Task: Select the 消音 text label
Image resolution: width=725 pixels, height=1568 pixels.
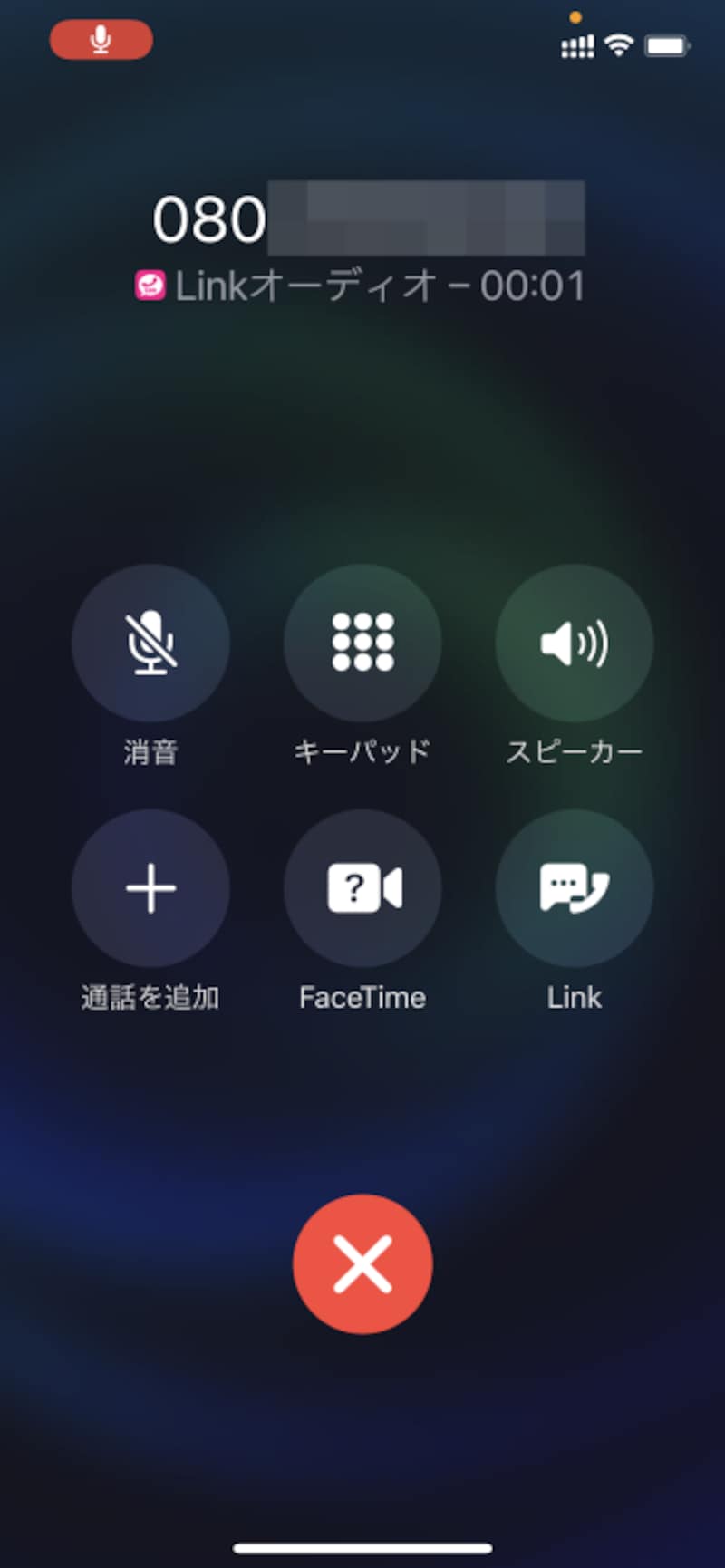Action: point(150,750)
